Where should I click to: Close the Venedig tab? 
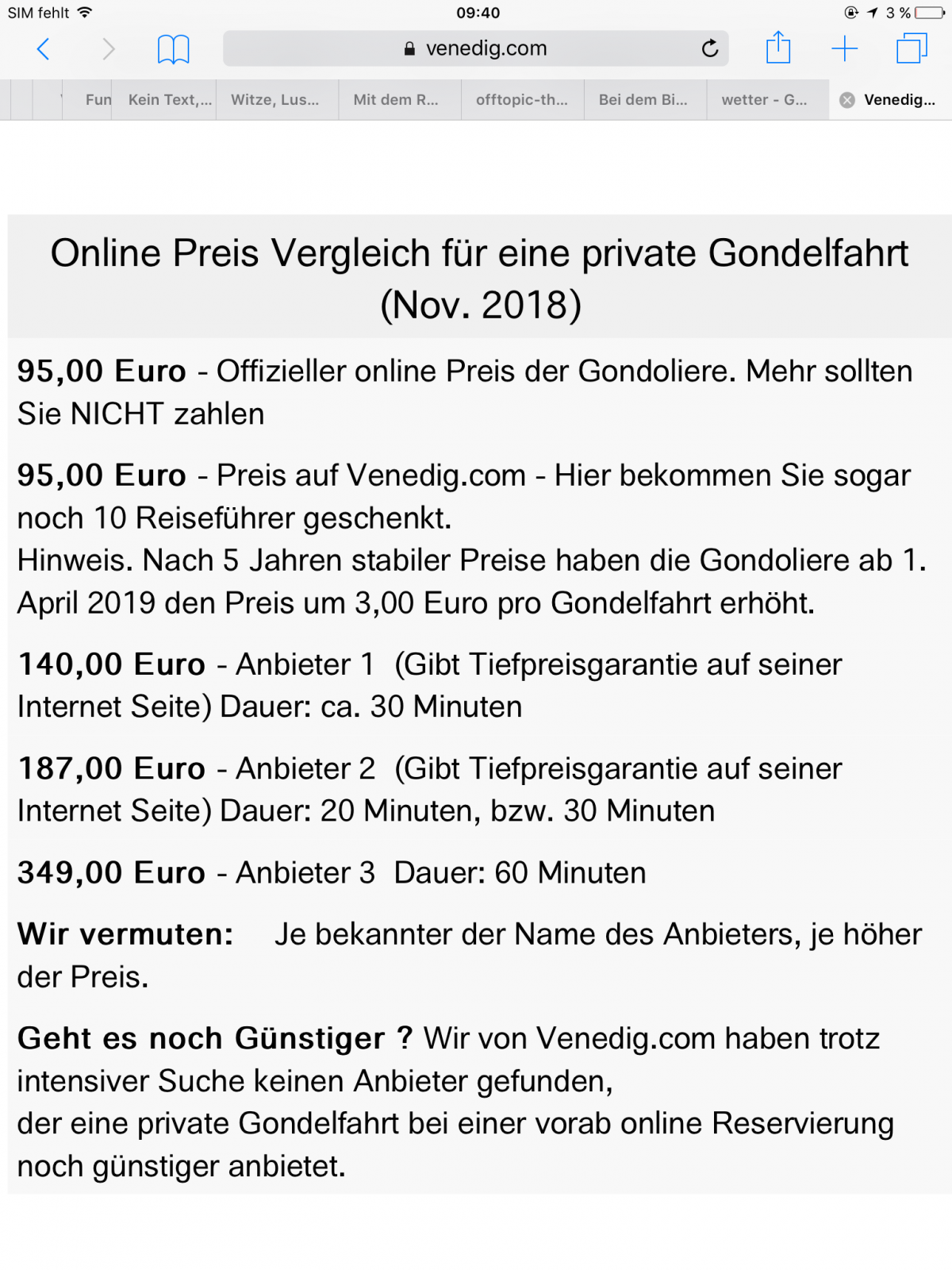point(847,100)
